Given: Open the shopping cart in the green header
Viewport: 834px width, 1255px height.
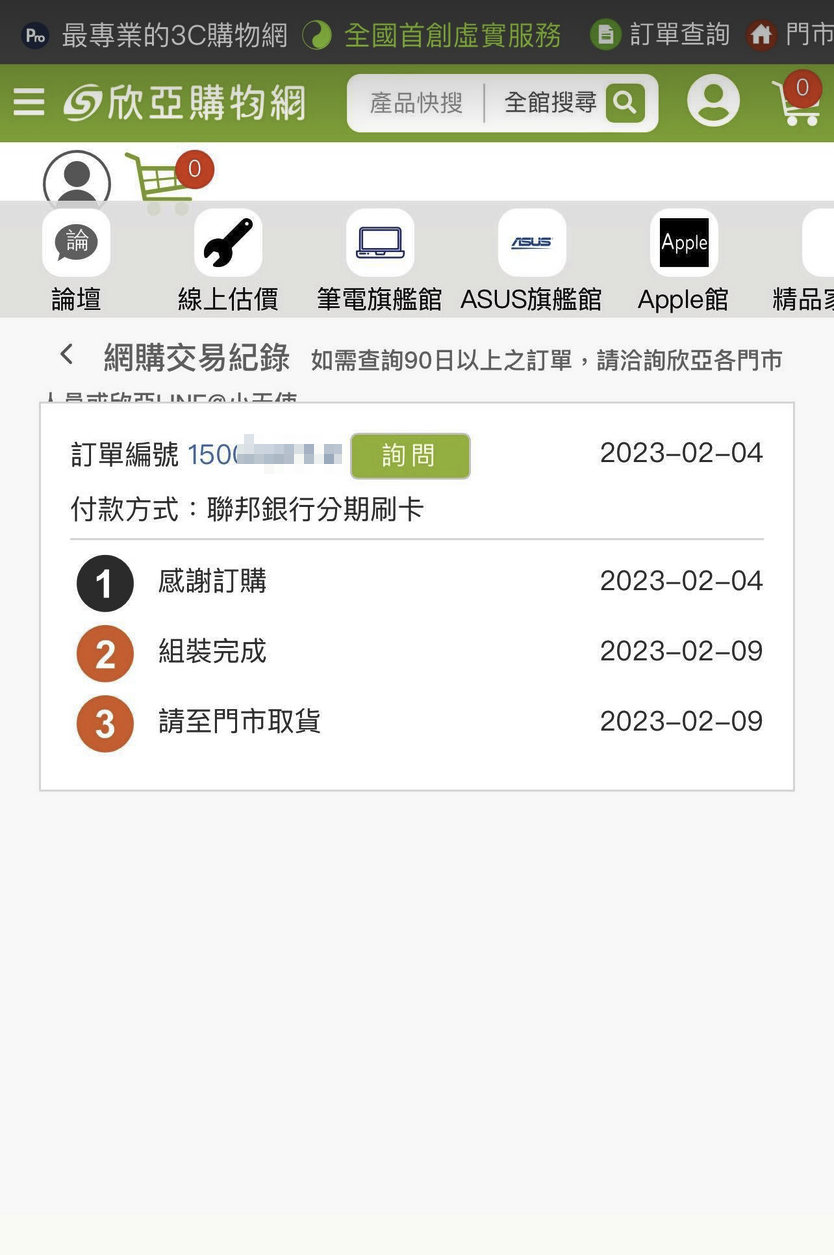Looking at the screenshot, I should pyautogui.click(x=796, y=101).
